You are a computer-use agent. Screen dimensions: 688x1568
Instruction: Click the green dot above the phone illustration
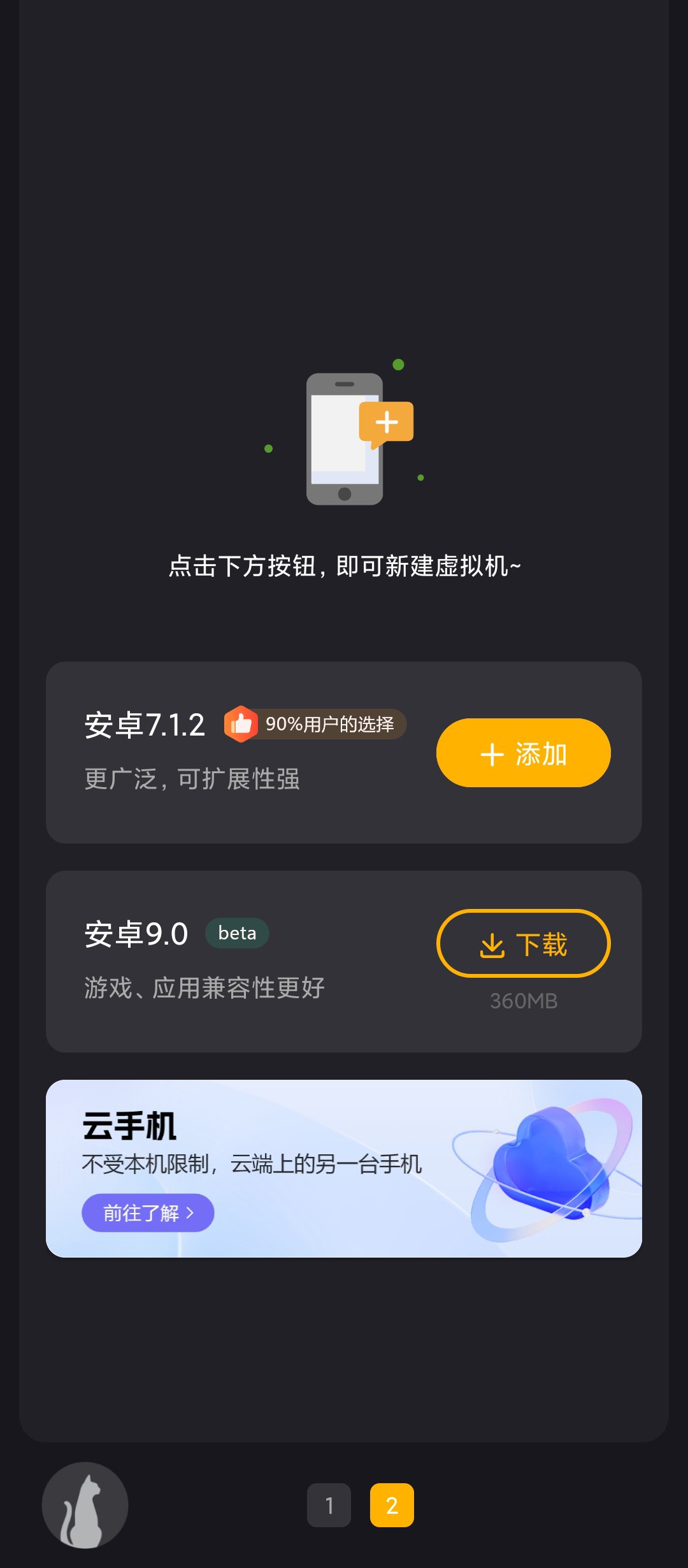click(x=398, y=365)
